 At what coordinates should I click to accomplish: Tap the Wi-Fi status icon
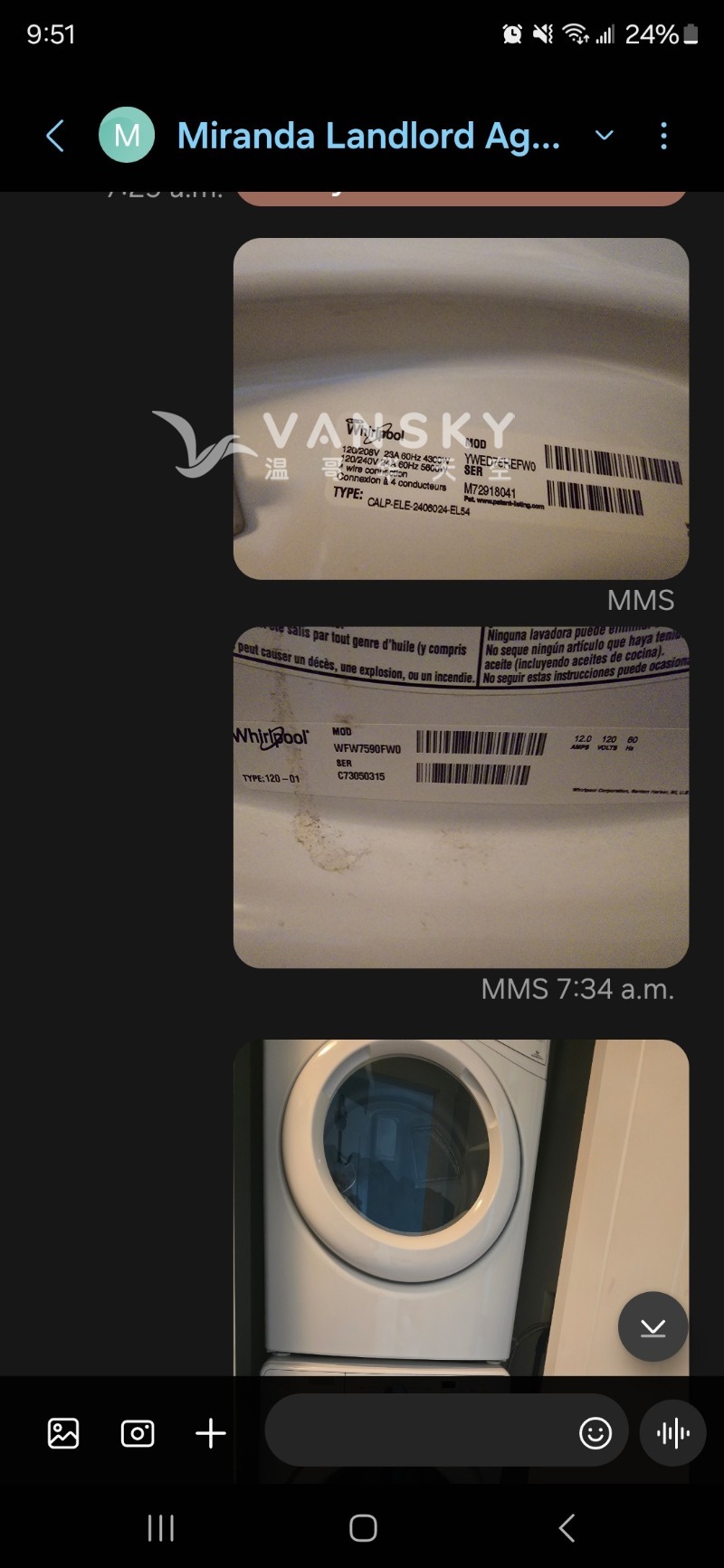[x=576, y=33]
